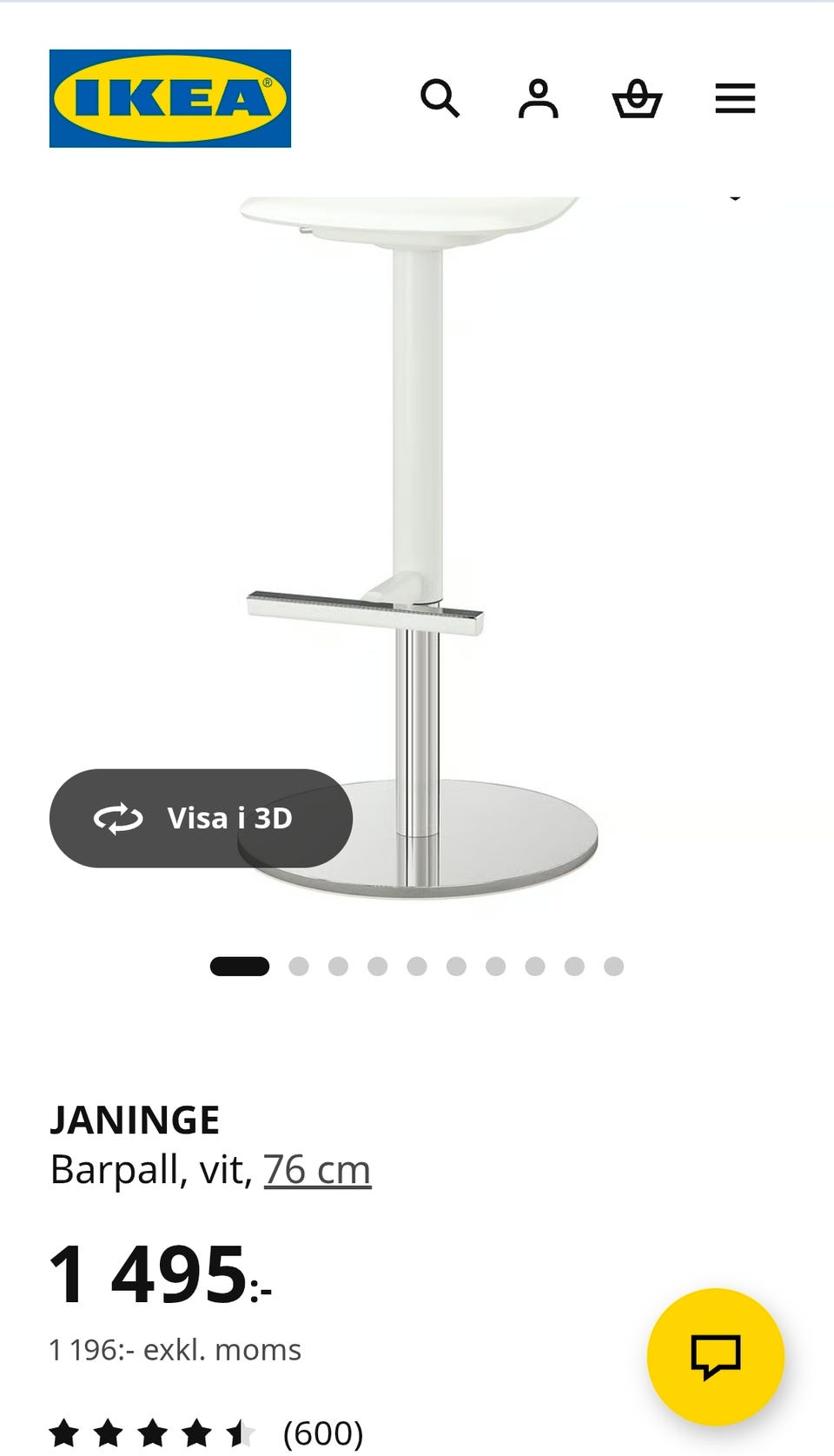Open the yellow chat button

coord(716,1357)
